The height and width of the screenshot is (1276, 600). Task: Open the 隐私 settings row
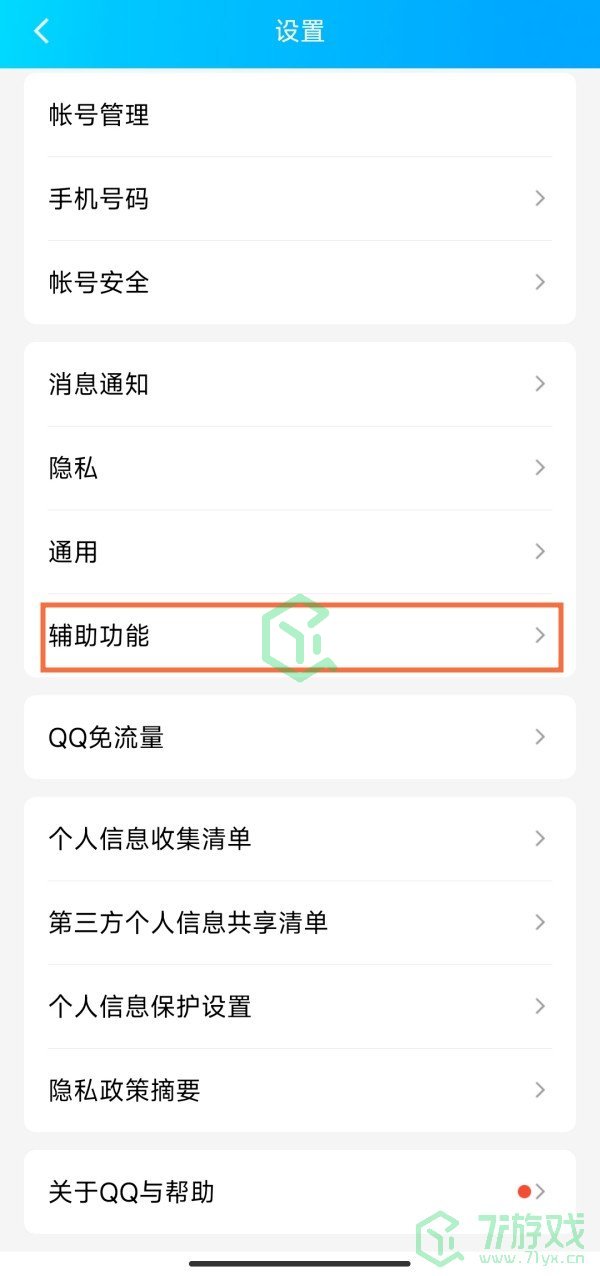click(299, 468)
